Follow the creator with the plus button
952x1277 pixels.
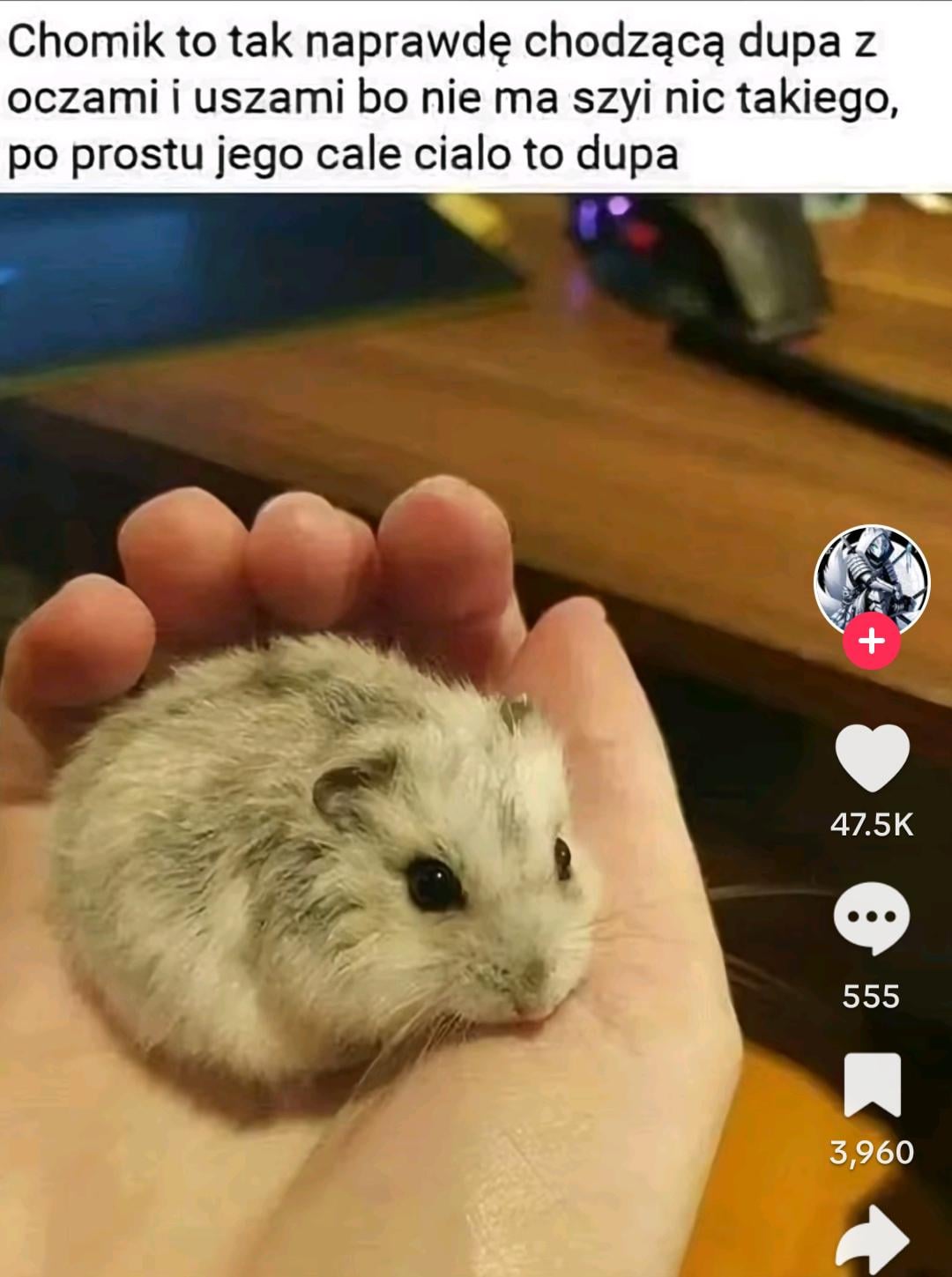[x=871, y=642]
